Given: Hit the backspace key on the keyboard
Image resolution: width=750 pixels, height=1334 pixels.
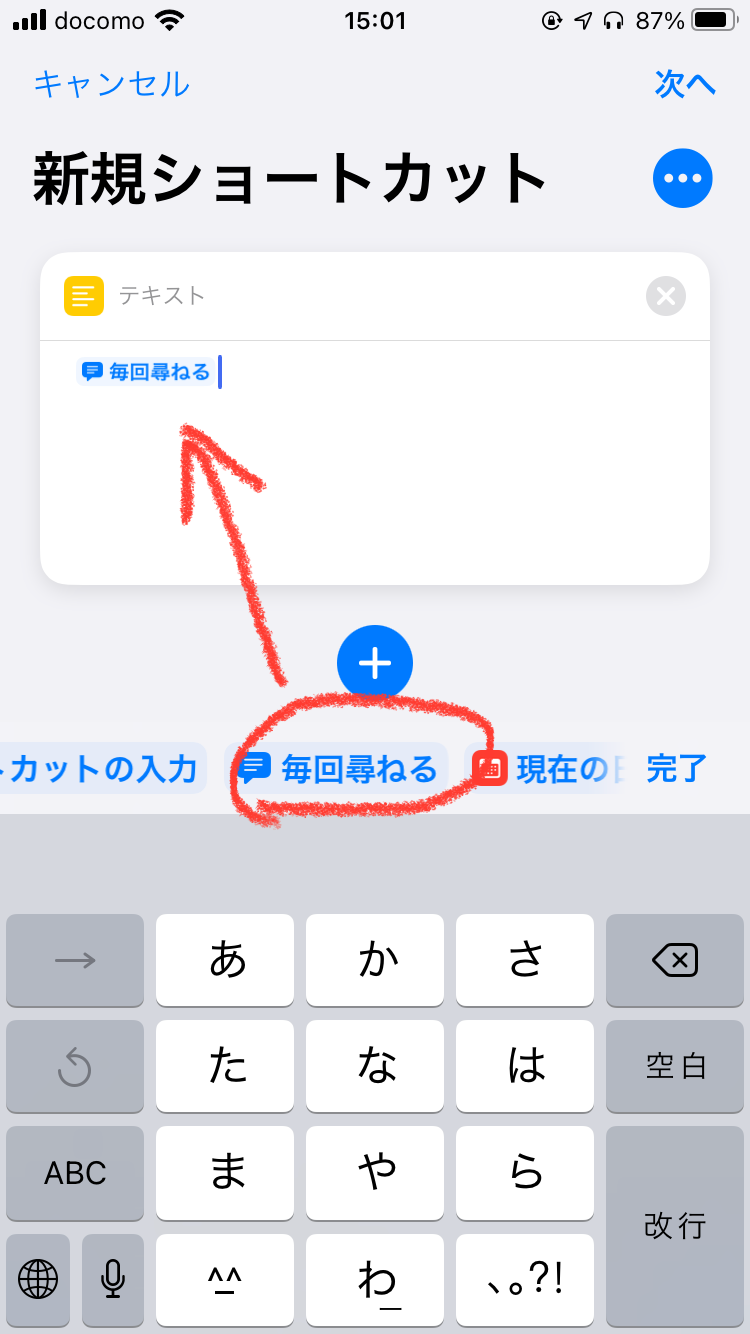Looking at the screenshot, I should coord(675,961).
